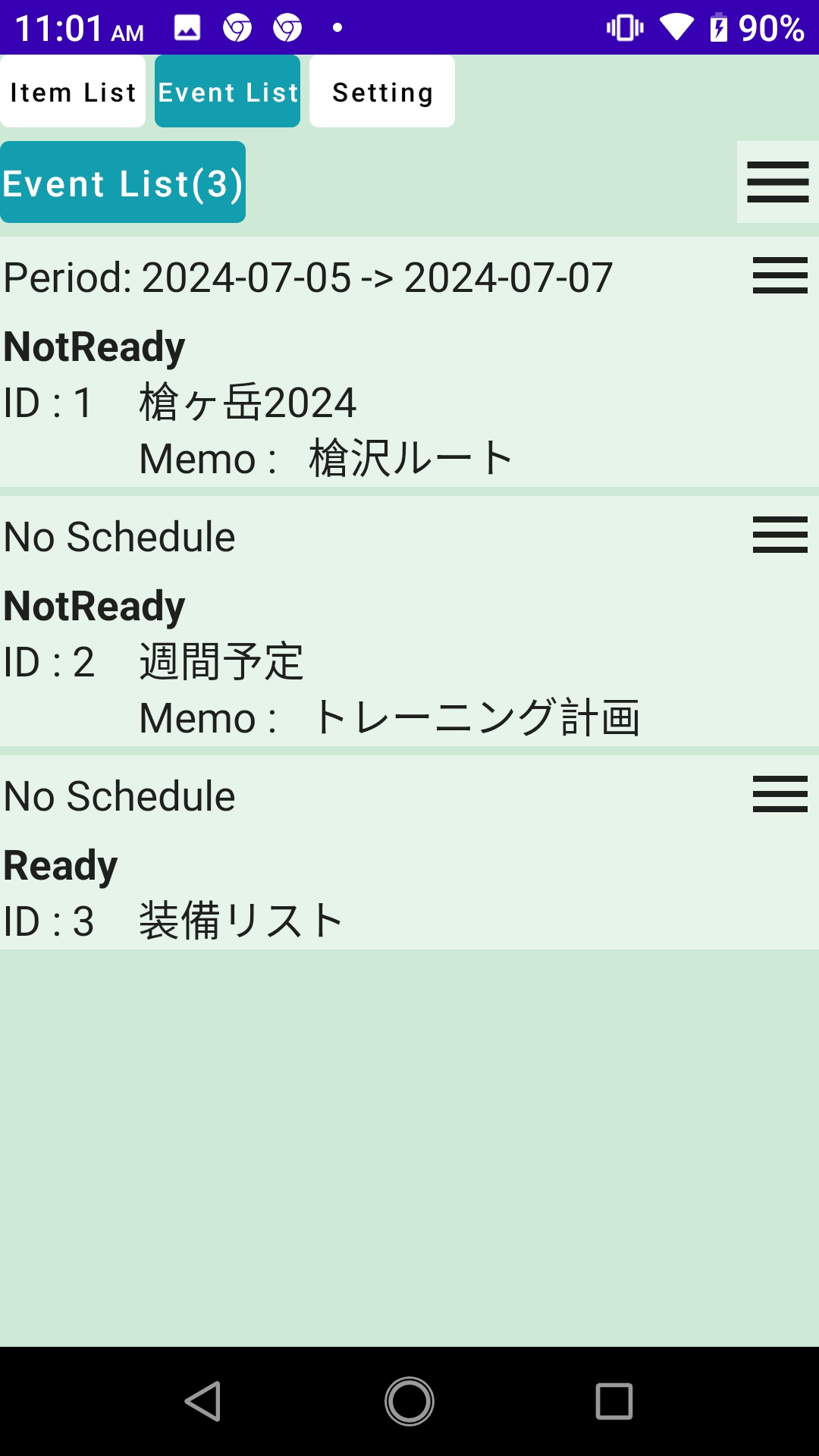Select the Event List tab

(227, 92)
